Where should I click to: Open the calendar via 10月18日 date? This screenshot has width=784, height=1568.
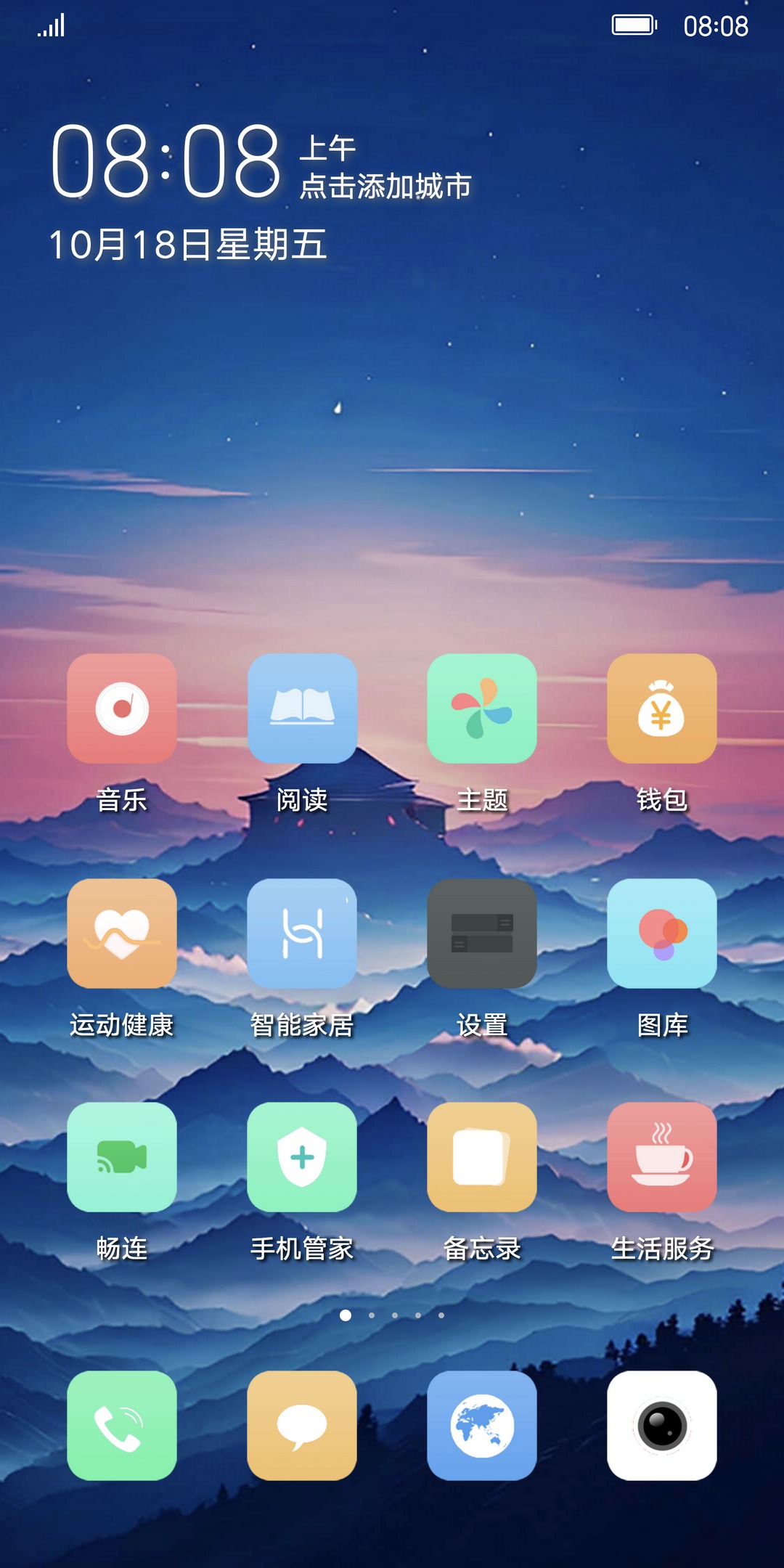click(x=187, y=245)
